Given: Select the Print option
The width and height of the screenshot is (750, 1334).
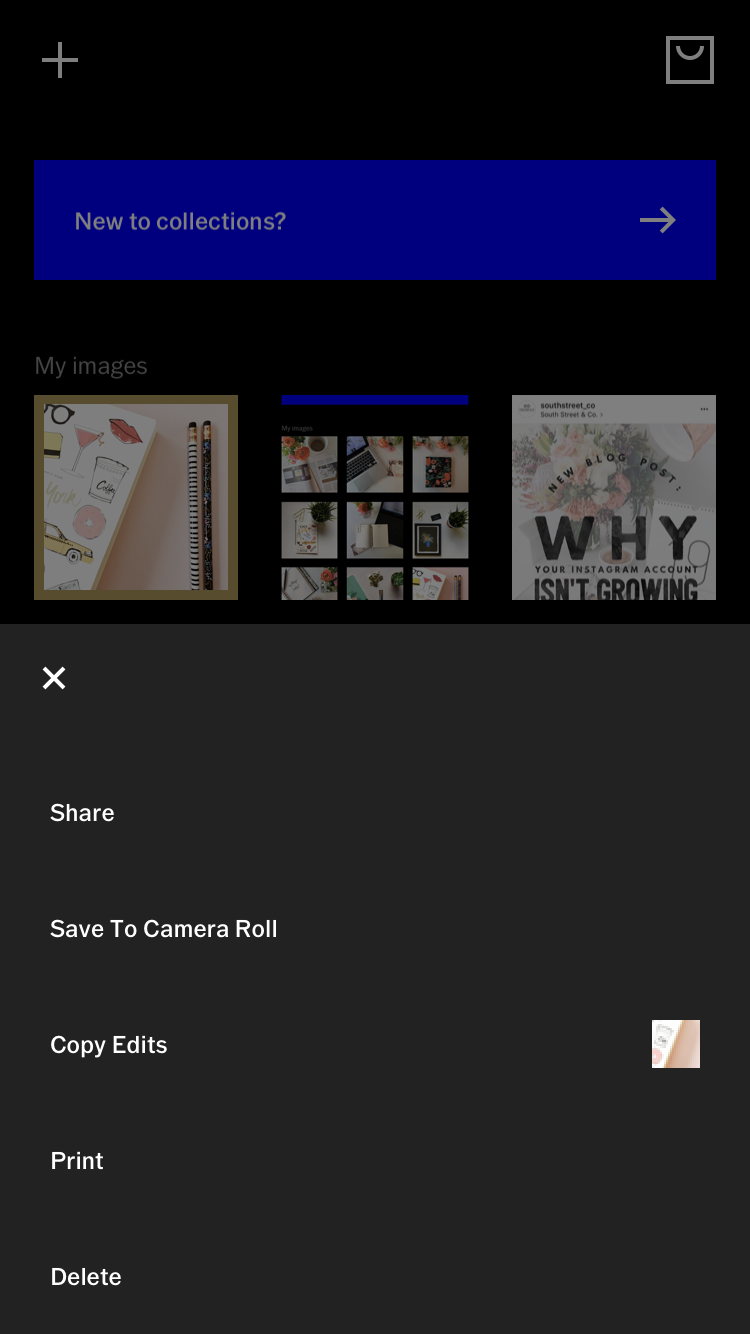Looking at the screenshot, I should [77, 1161].
